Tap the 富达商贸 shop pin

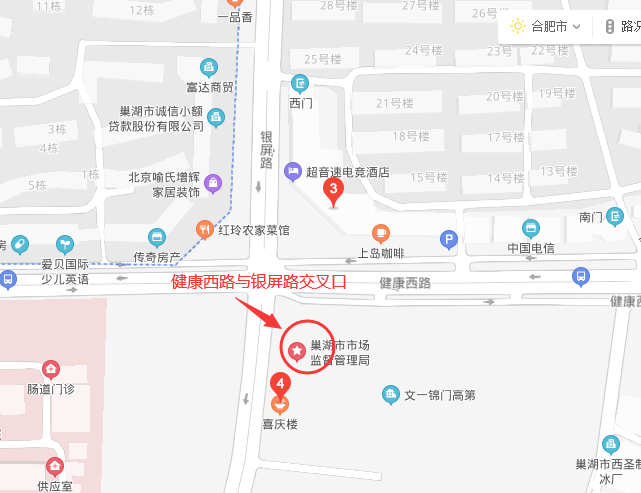click(209, 69)
